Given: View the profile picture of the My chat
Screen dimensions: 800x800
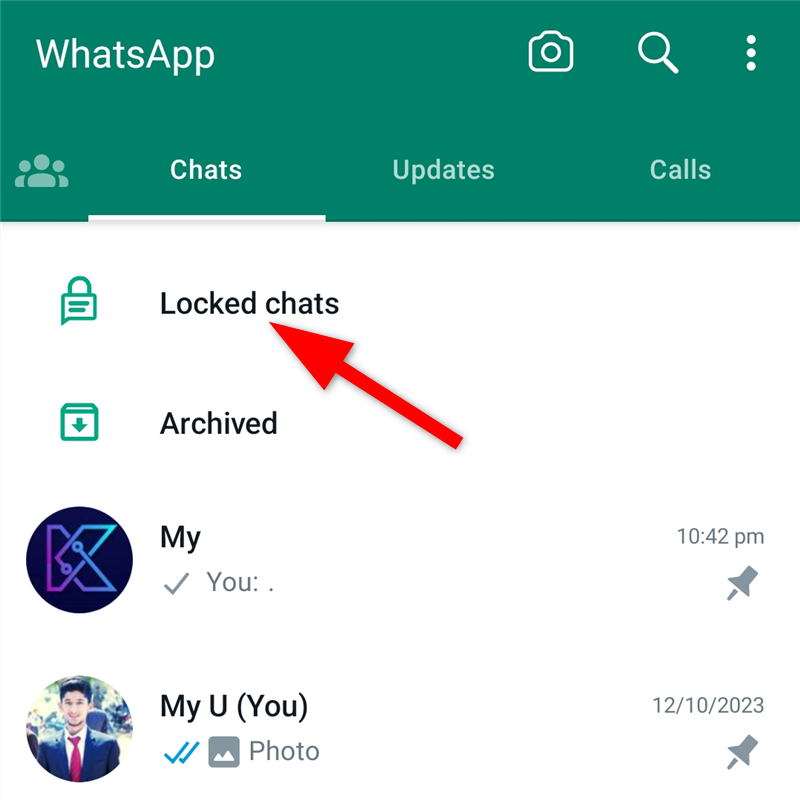Looking at the screenshot, I should pos(79,560).
